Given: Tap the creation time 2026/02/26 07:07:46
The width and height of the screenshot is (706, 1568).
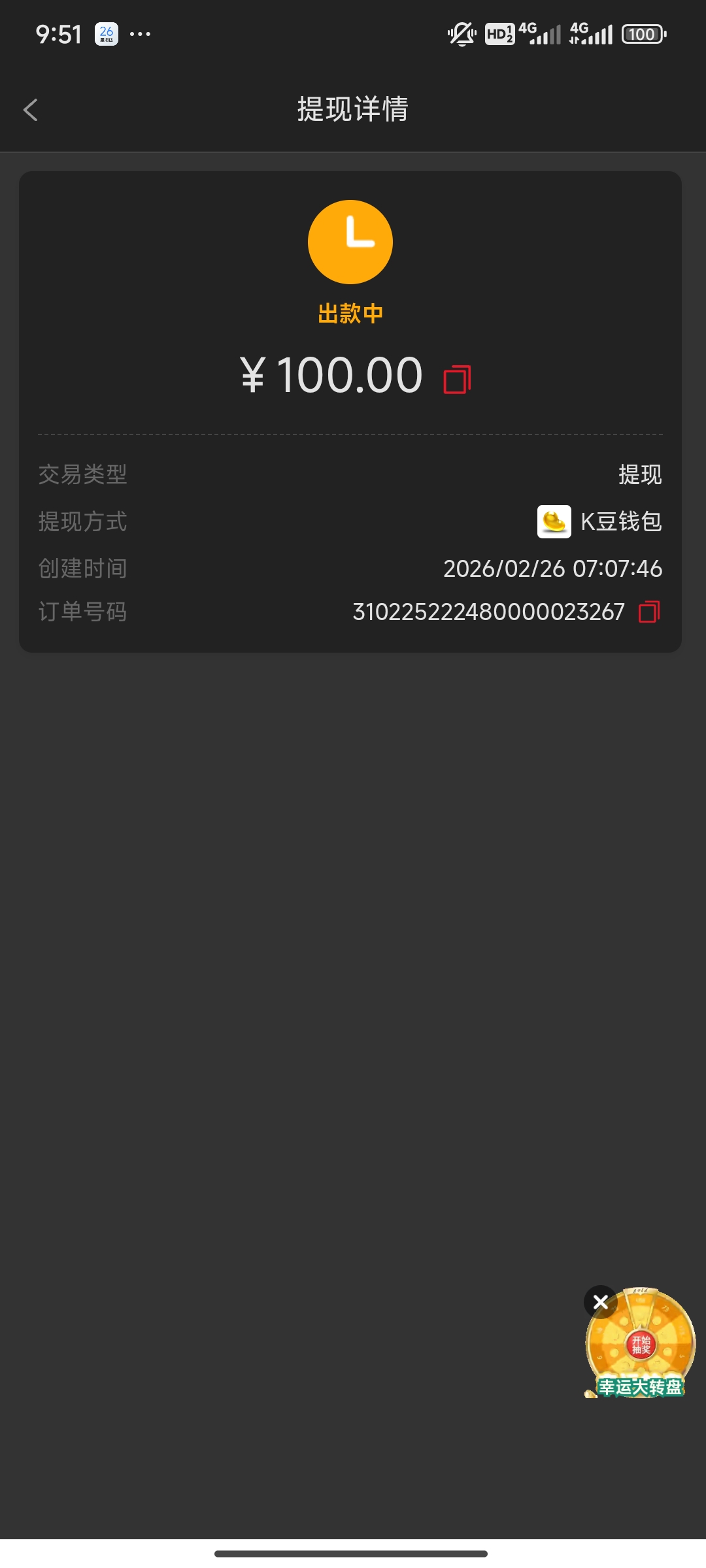Looking at the screenshot, I should 552,568.
